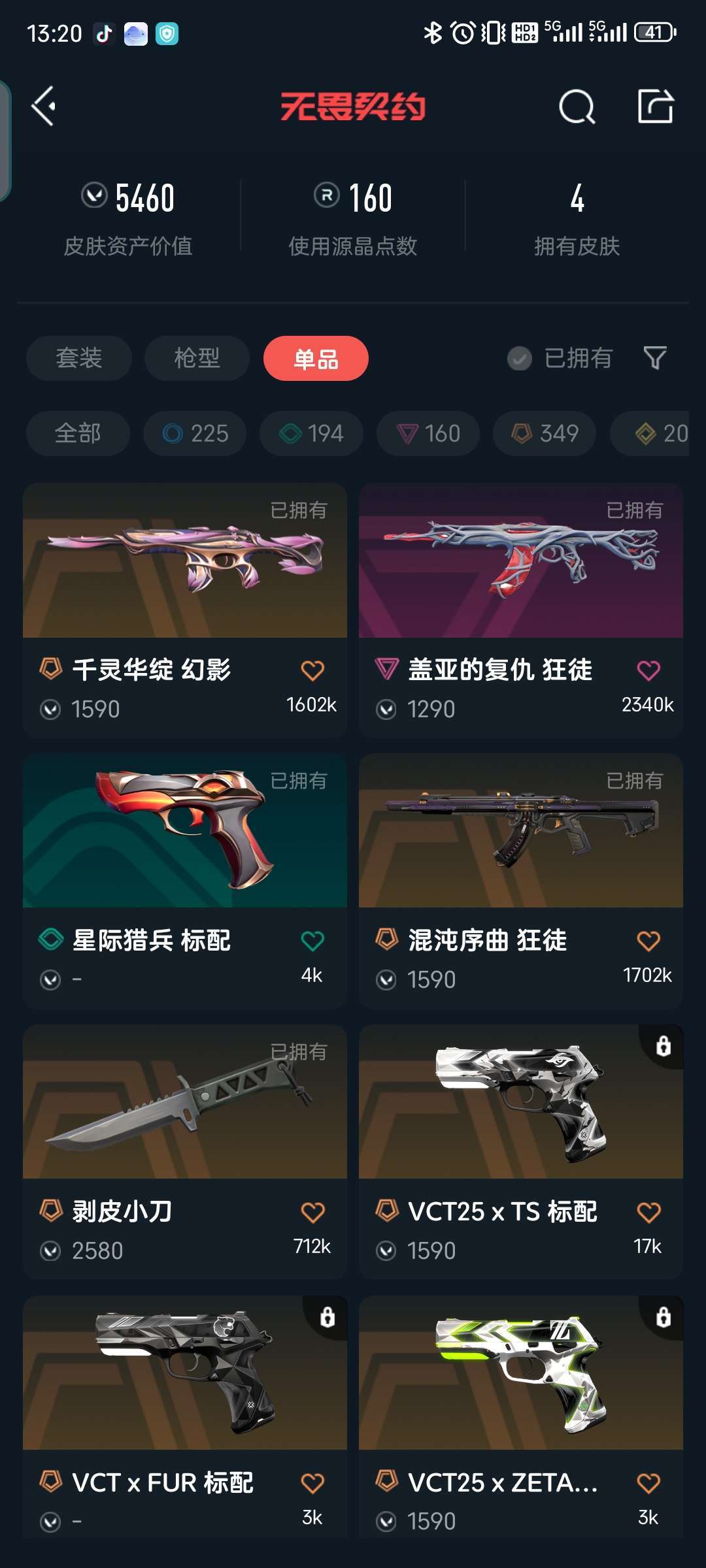This screenshot has height=1568, width=706.
Task: Tap the share icon in the top bar
Action: pos(658,107)
